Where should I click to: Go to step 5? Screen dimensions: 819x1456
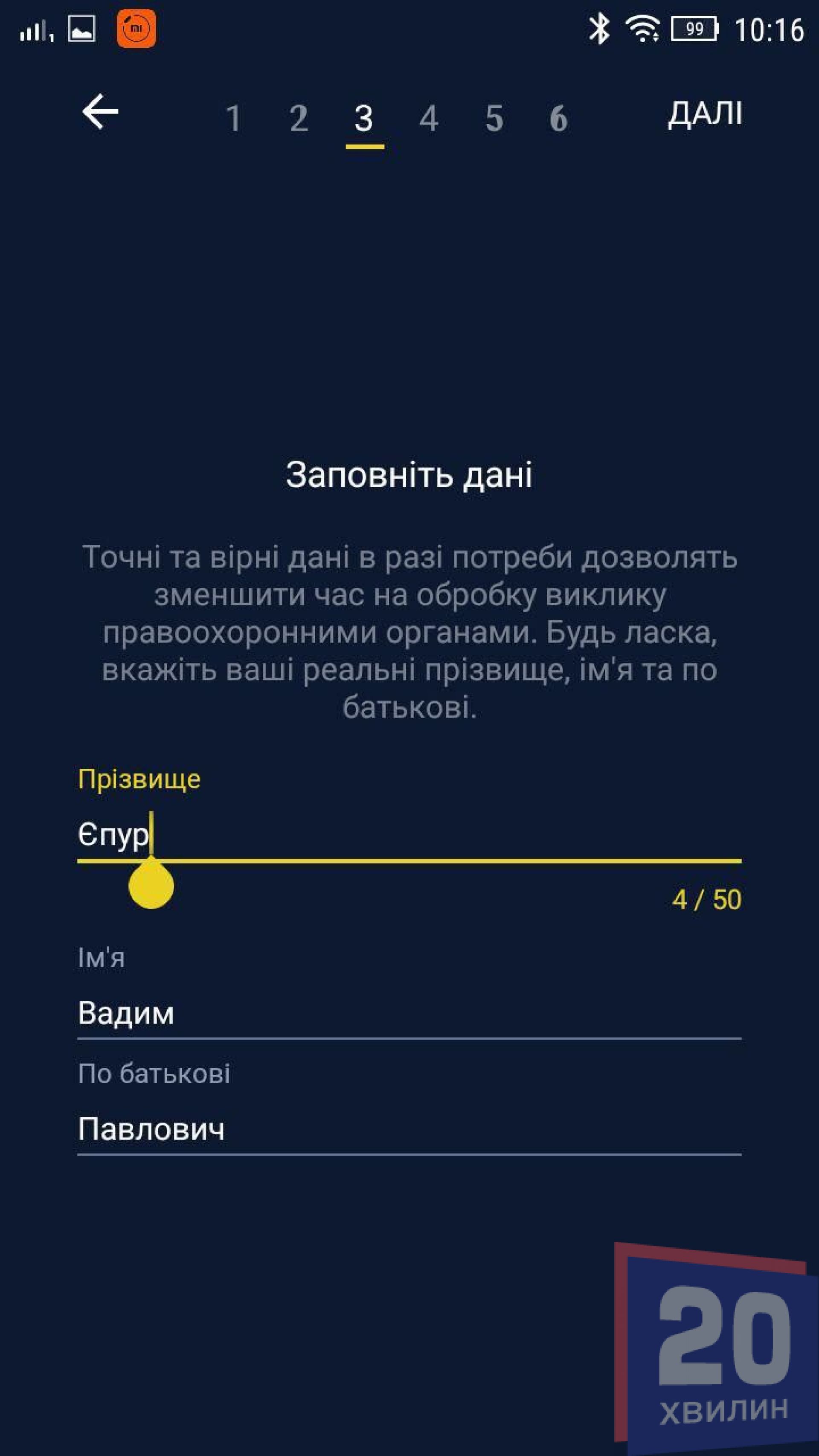pyautogui.click(x=494, y=119)
